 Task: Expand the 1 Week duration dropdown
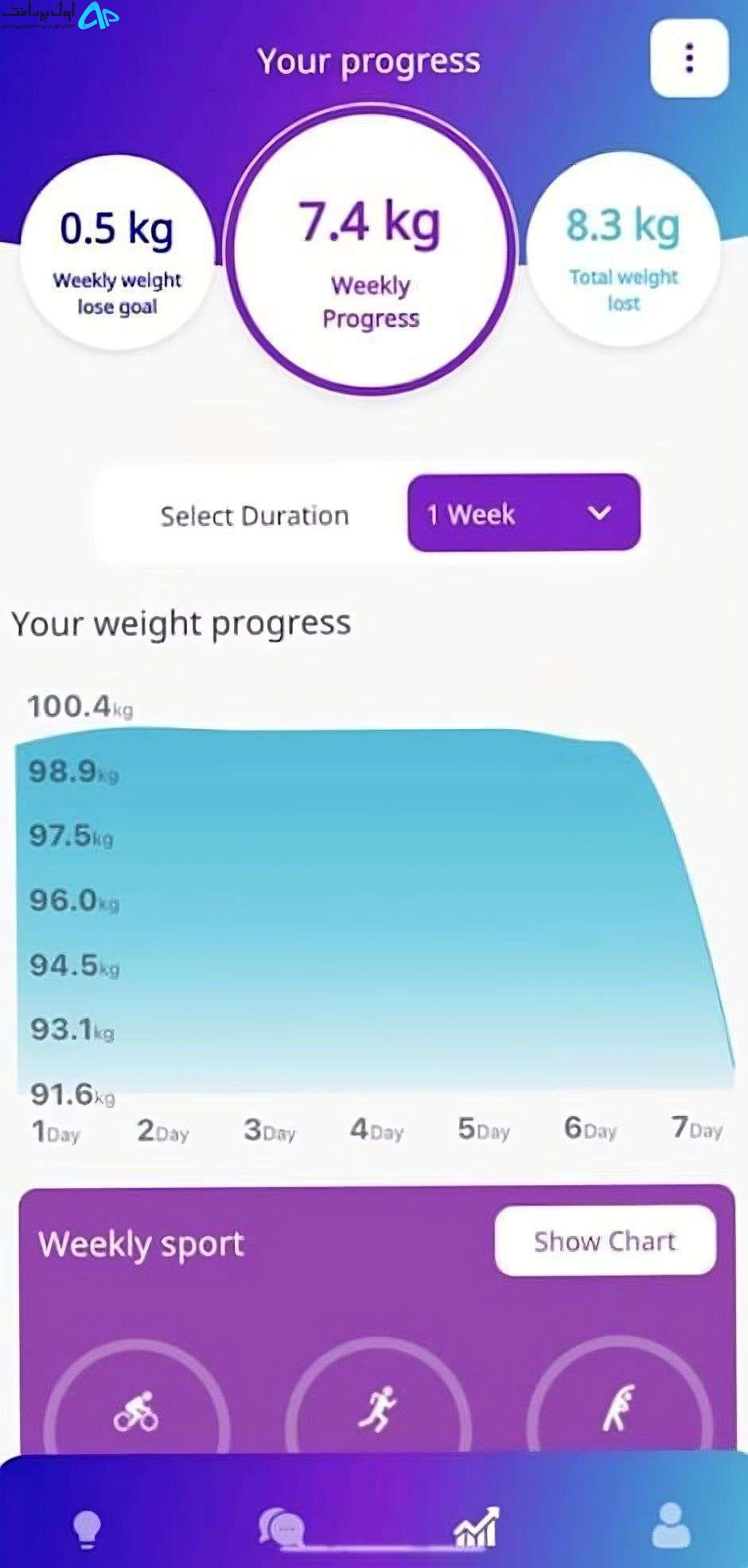pyautogui.click(x=524, y=513)
